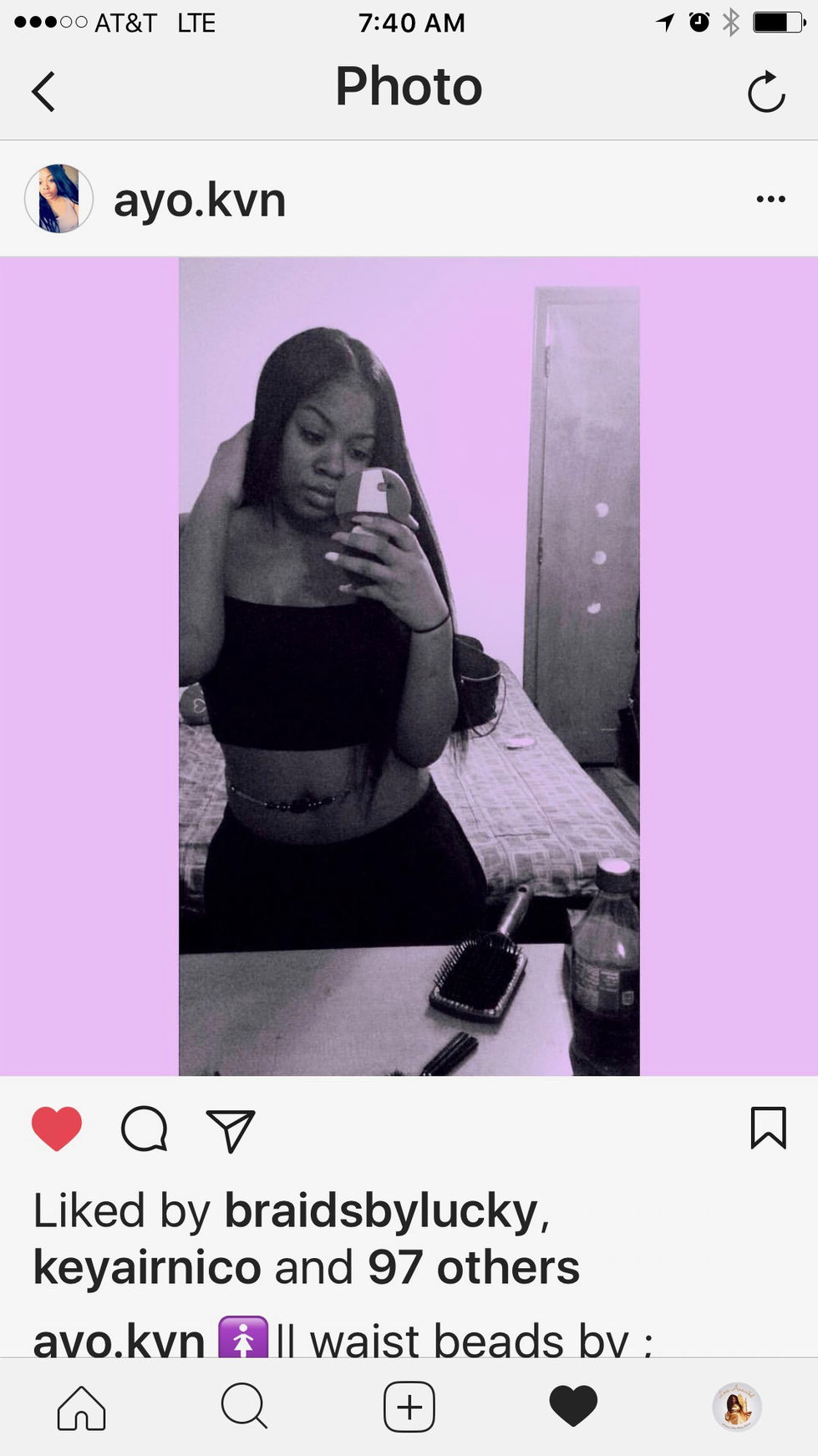This screenshot has width=818, height=1456.
Task: Open the Search and explore tab
Action: [244, 1407]
